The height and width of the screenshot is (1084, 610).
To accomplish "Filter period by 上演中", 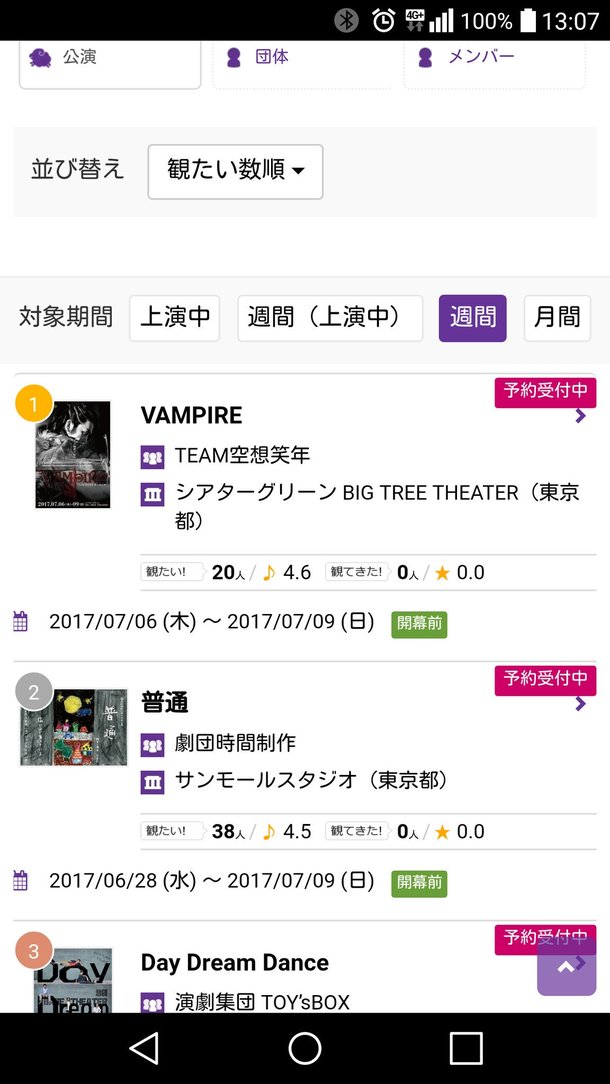I will pyautogui.click(x=174, y=318).
